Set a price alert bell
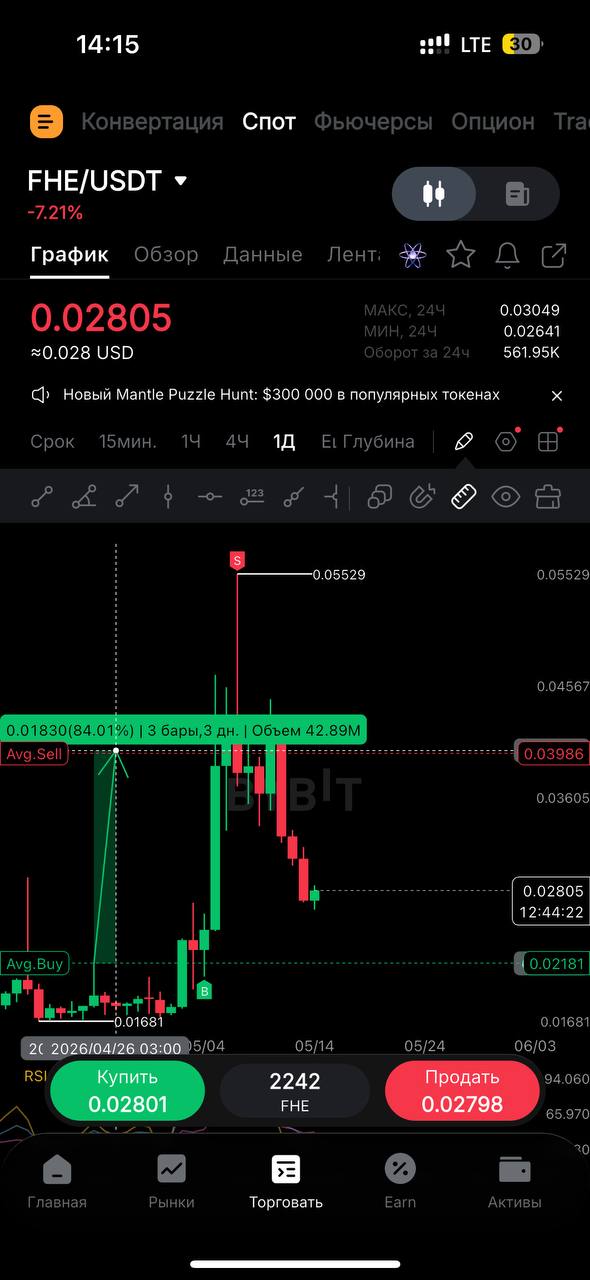Viewport: 590px width, 1280px height. (x=508, y=255)
